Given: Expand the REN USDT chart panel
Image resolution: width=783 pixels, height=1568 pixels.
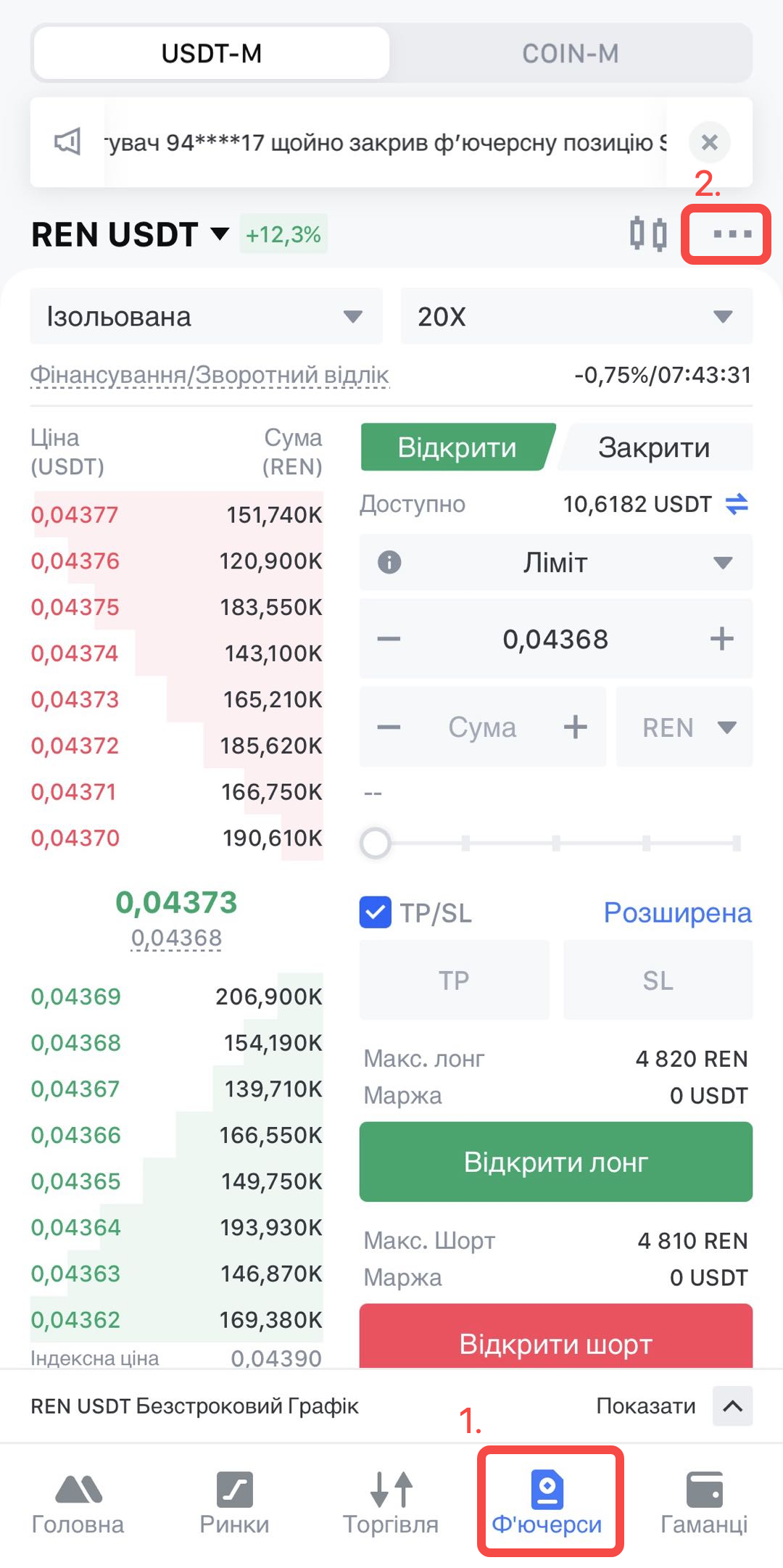Looking at the screenshot, I should 732,1406.
